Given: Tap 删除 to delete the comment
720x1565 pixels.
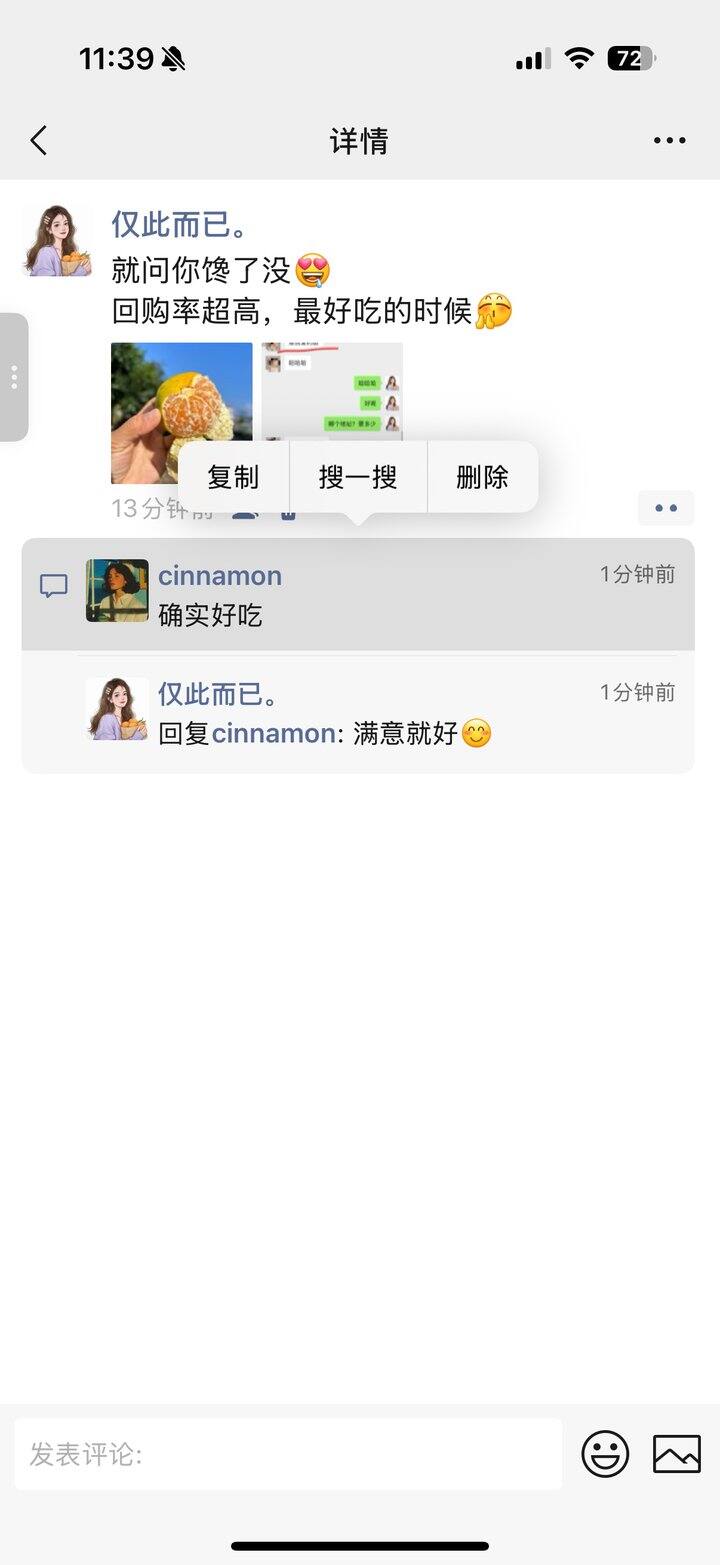Looking at the screenshot, I should point(482,477).
